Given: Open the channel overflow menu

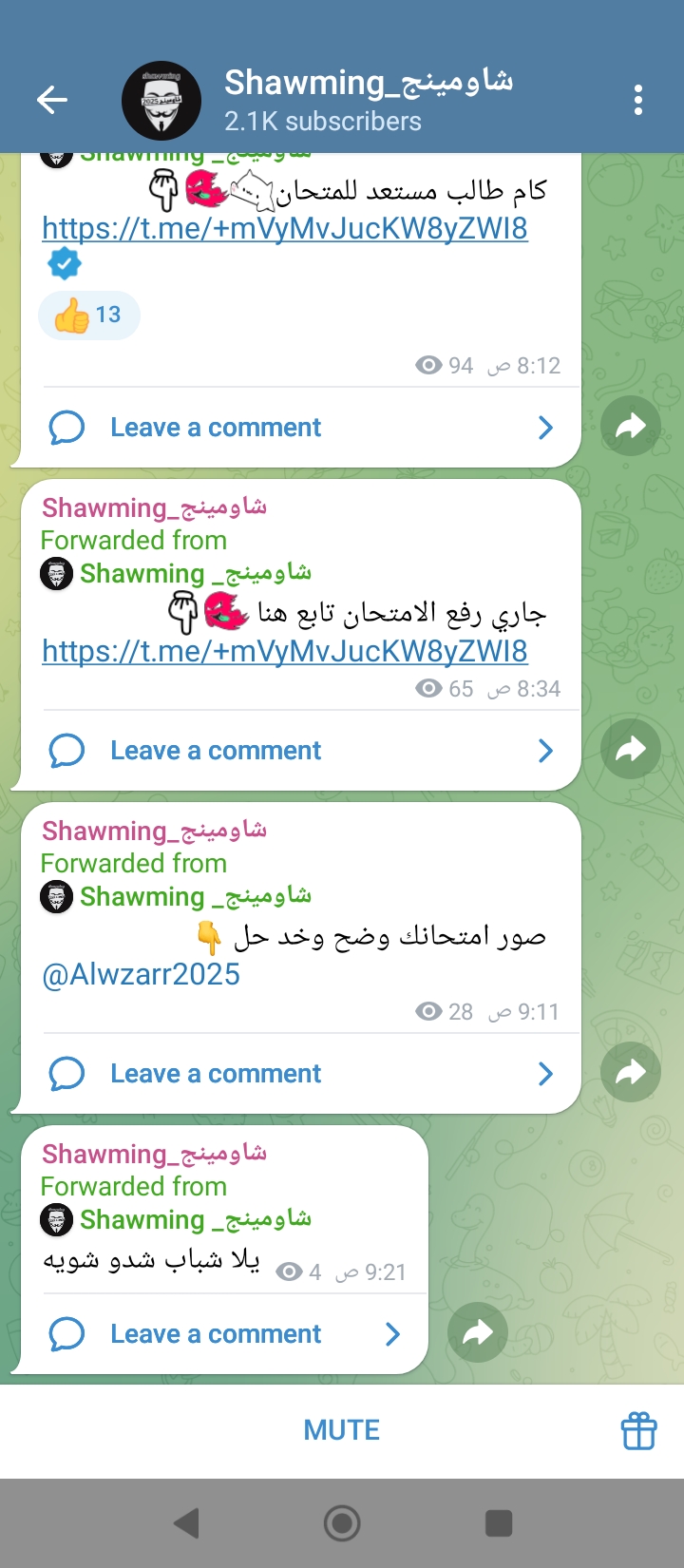Looking at the screenshot, I should point(638,100).
